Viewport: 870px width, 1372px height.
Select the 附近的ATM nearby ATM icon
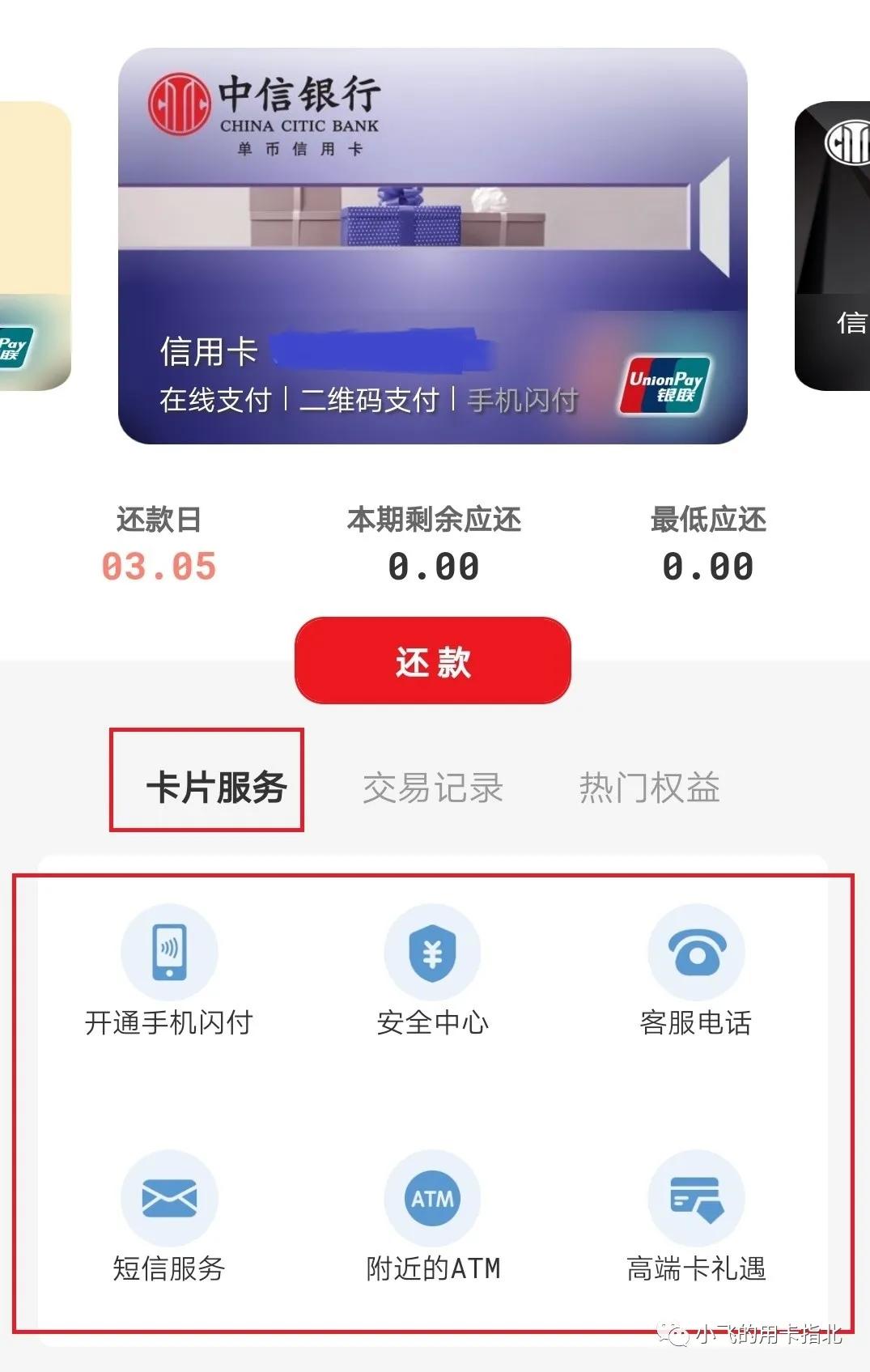433,1214
